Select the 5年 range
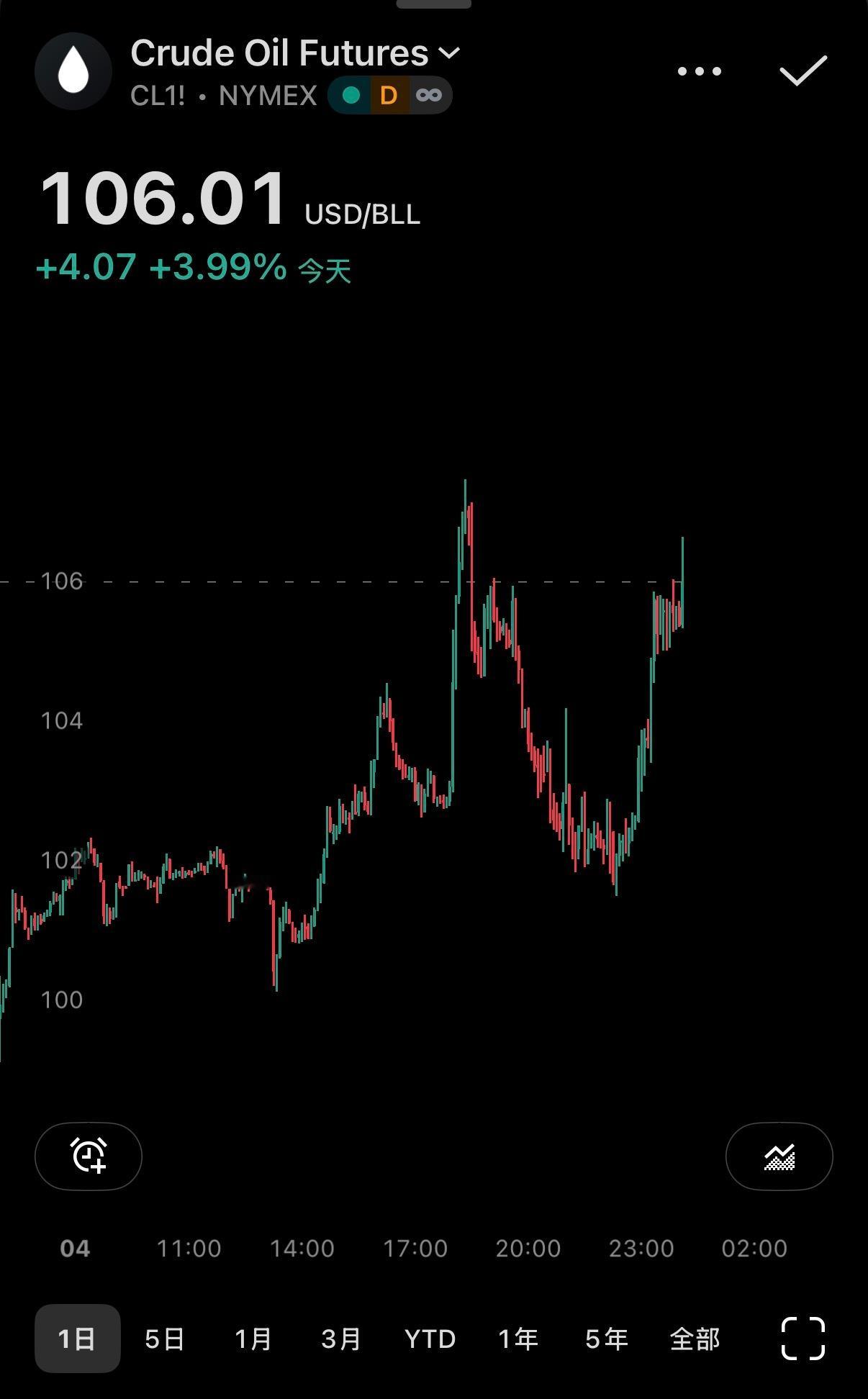Image resolution: width=868 pixels, height=1399 pixels. point(607,1339)
